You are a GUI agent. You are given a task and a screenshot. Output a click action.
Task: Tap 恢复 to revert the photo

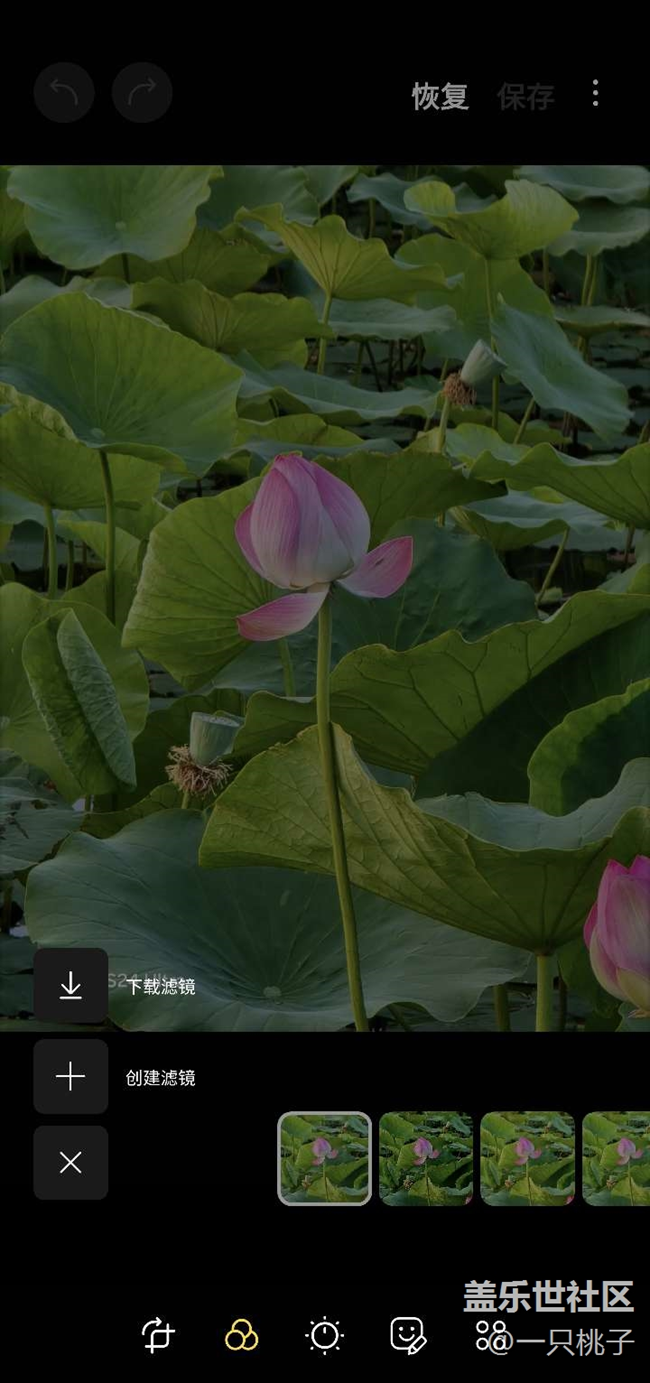point(440,96)
